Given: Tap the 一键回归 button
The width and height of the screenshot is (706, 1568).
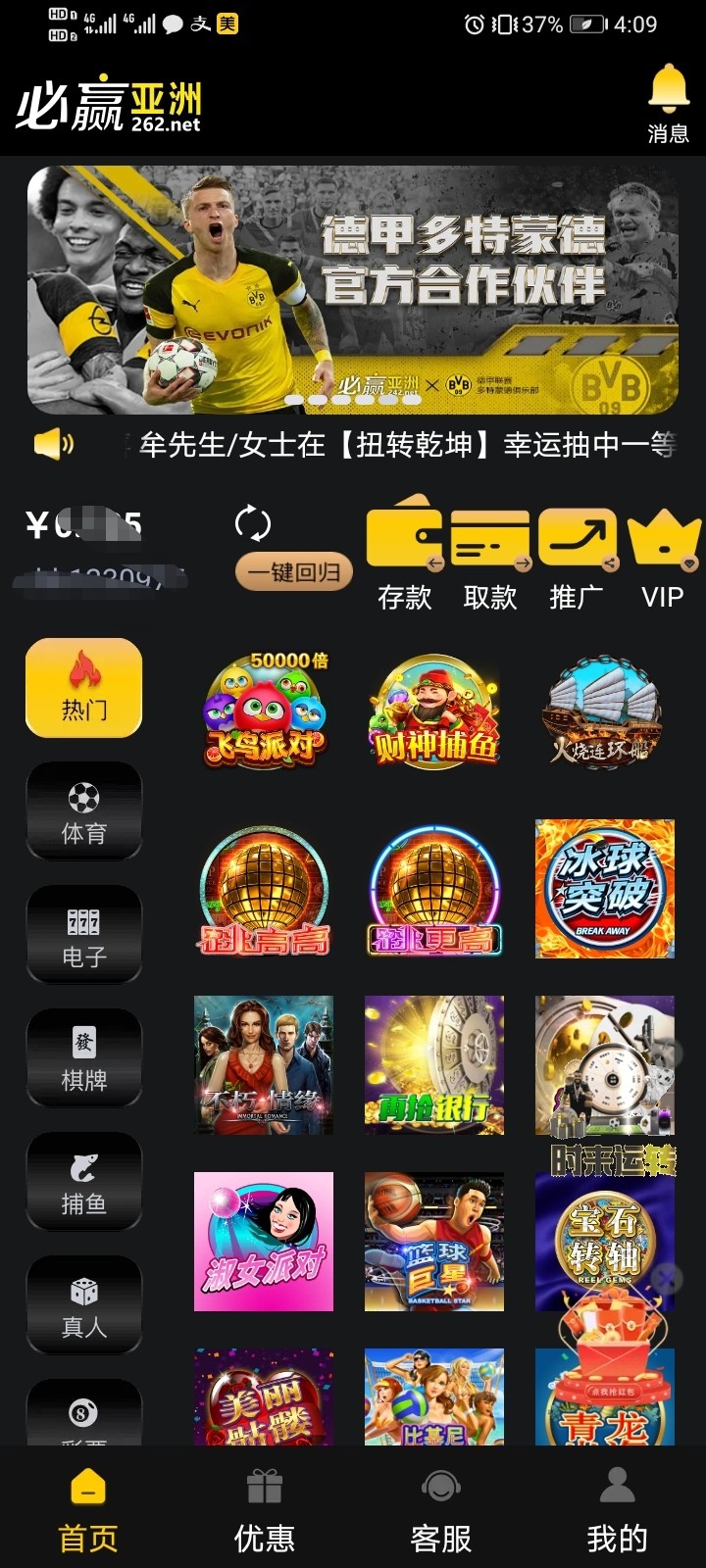Looking at the screenshot, I should pos(293,572).
